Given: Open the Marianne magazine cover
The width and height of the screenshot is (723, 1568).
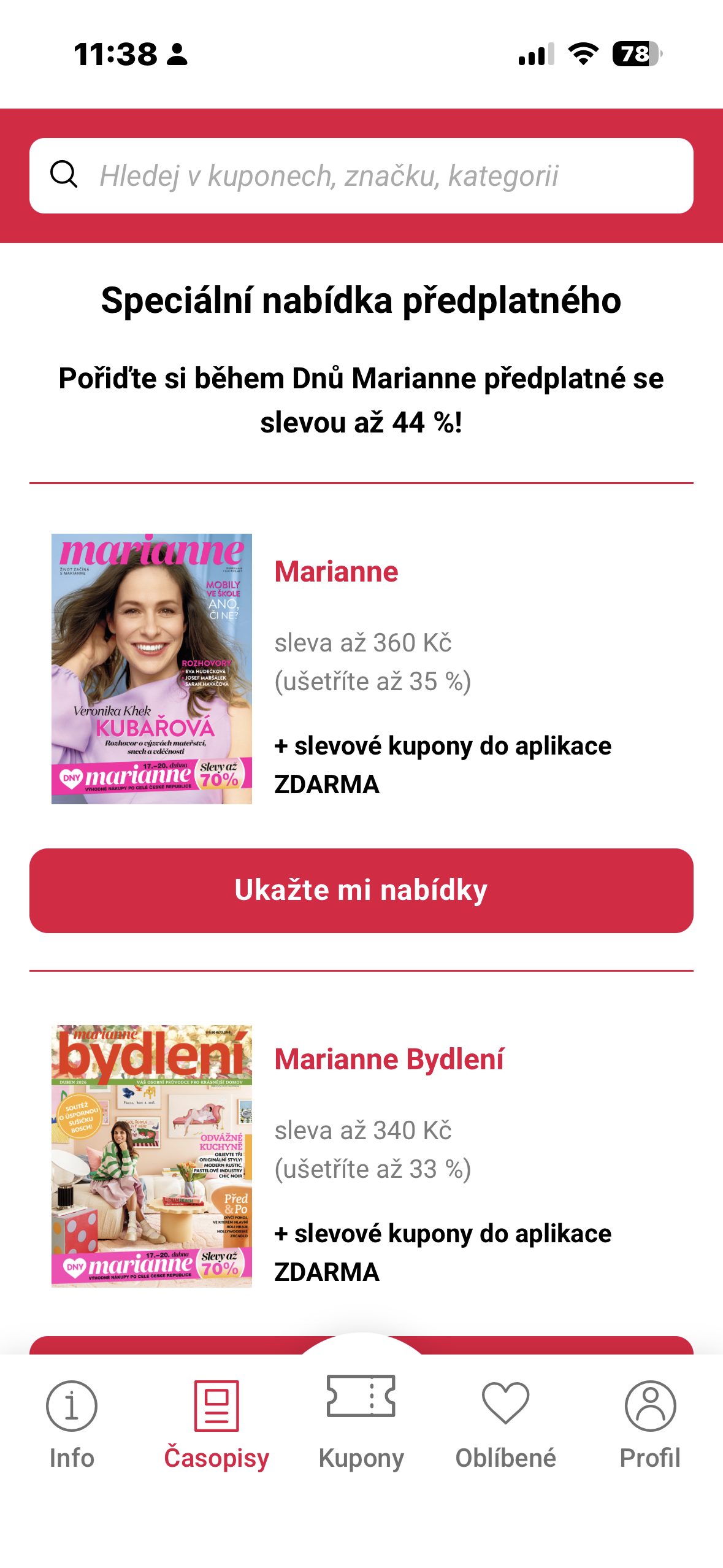Looking at the screenshot, I should point(151,669).
